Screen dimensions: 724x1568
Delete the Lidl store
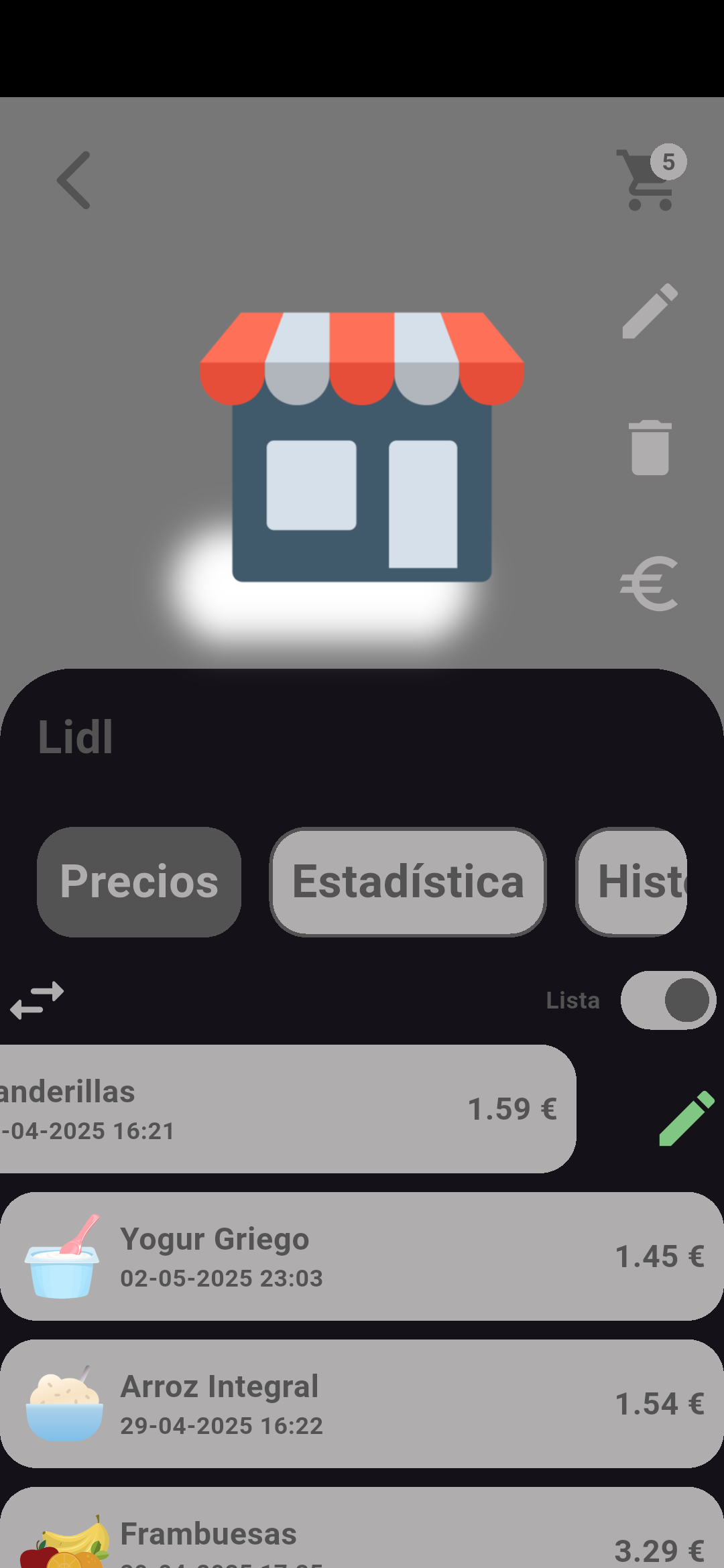tap(649, 448)
